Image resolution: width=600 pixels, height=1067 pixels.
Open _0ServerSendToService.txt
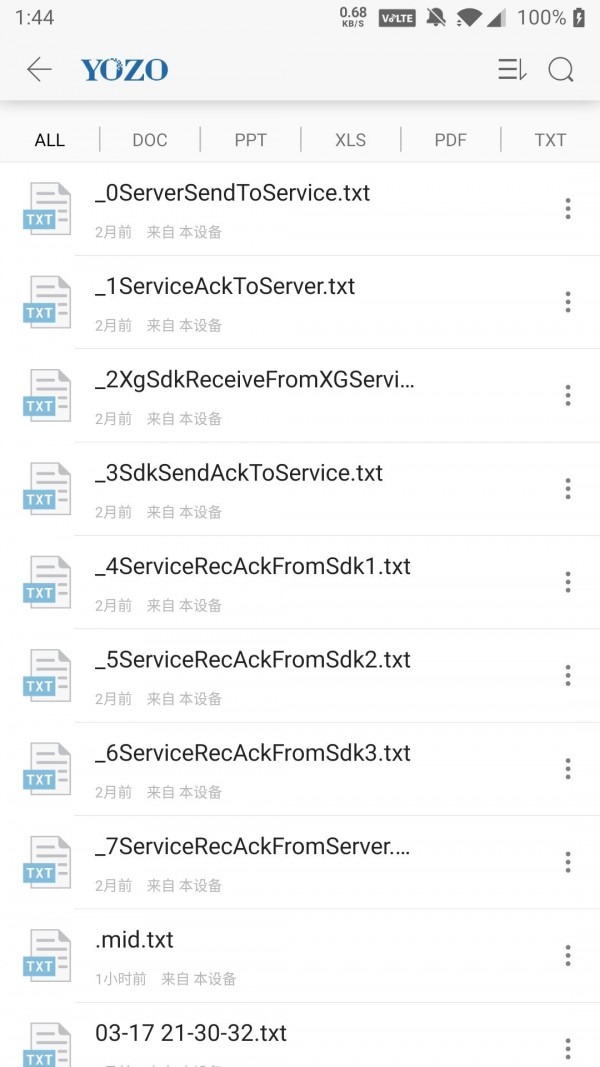(232, 193)
